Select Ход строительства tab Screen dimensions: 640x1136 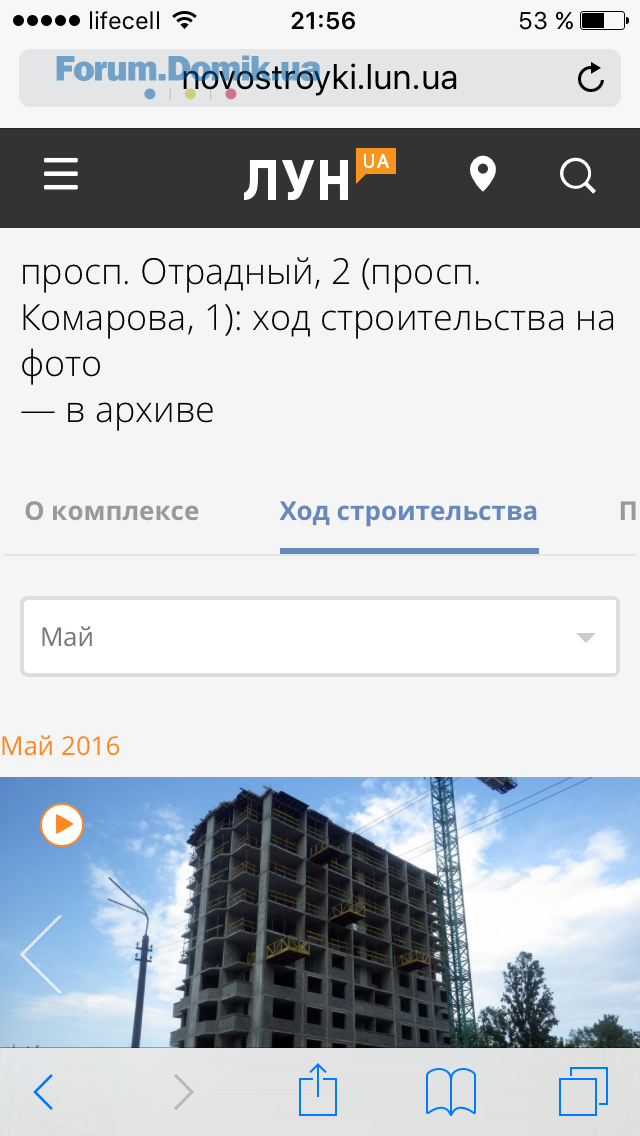click(x=408, y=512)
